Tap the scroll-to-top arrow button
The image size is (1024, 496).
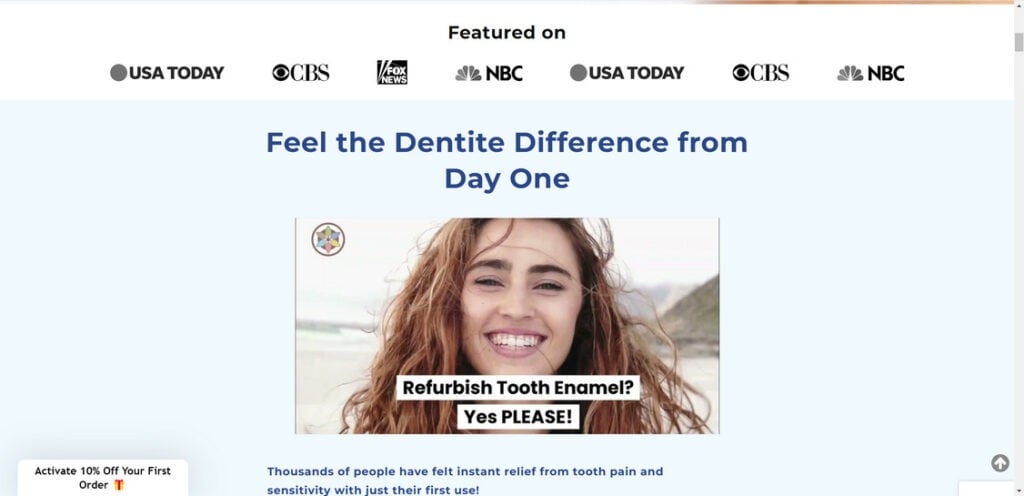click(1000, 463)
